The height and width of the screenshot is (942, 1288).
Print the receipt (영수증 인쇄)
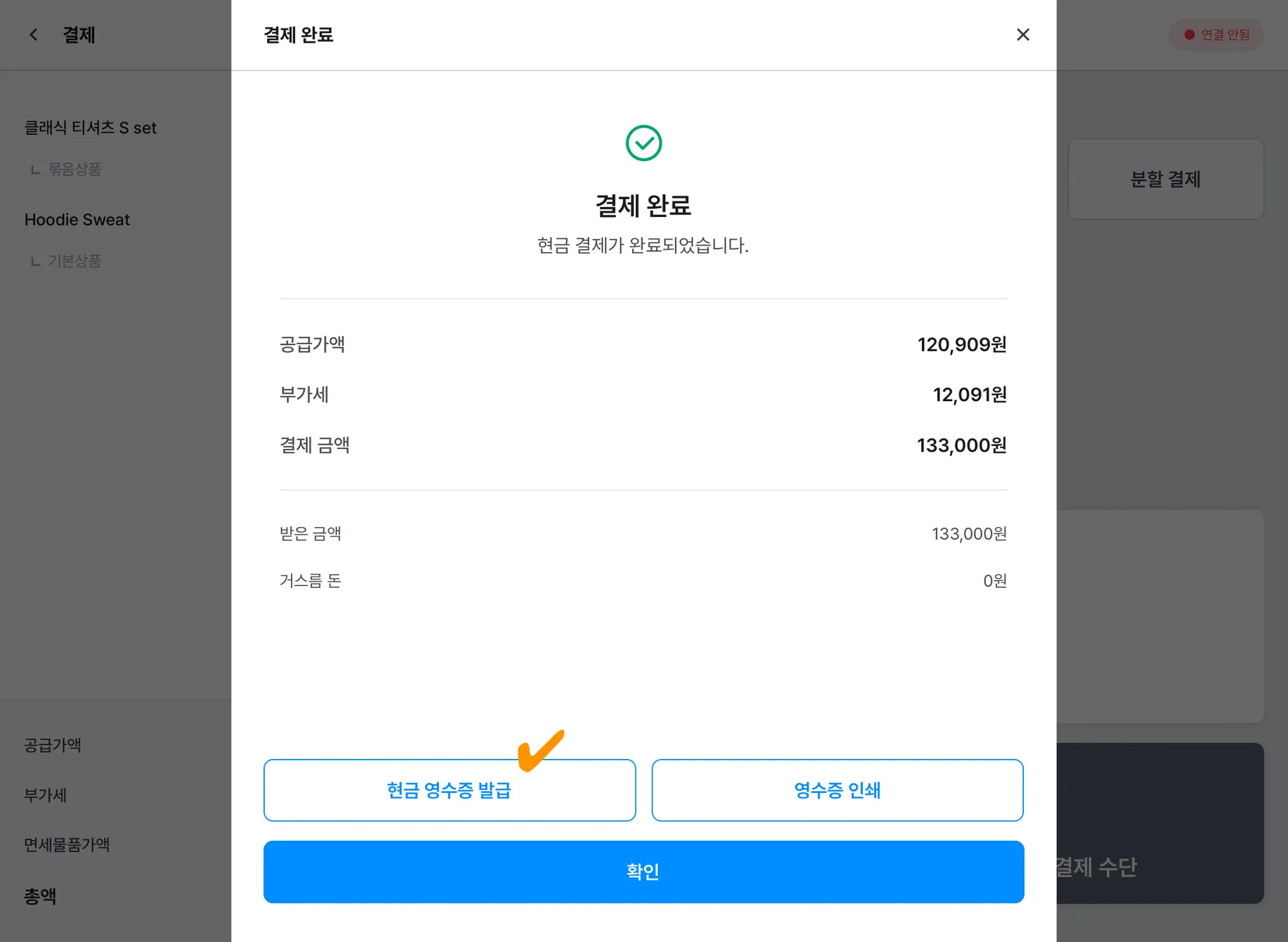(x=837, y=790)
